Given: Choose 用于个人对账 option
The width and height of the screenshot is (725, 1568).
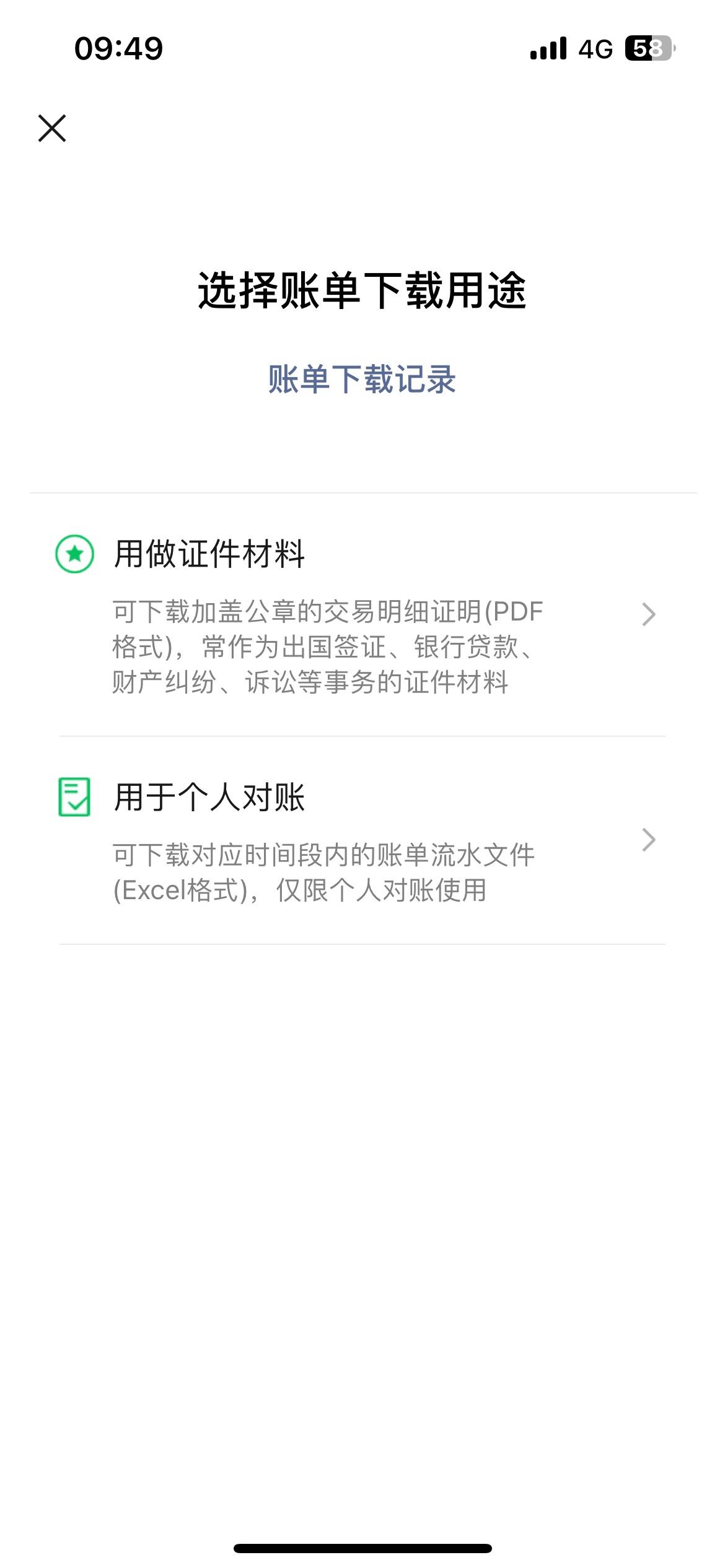Looking at the screenshot, I should tap(362, 840).
